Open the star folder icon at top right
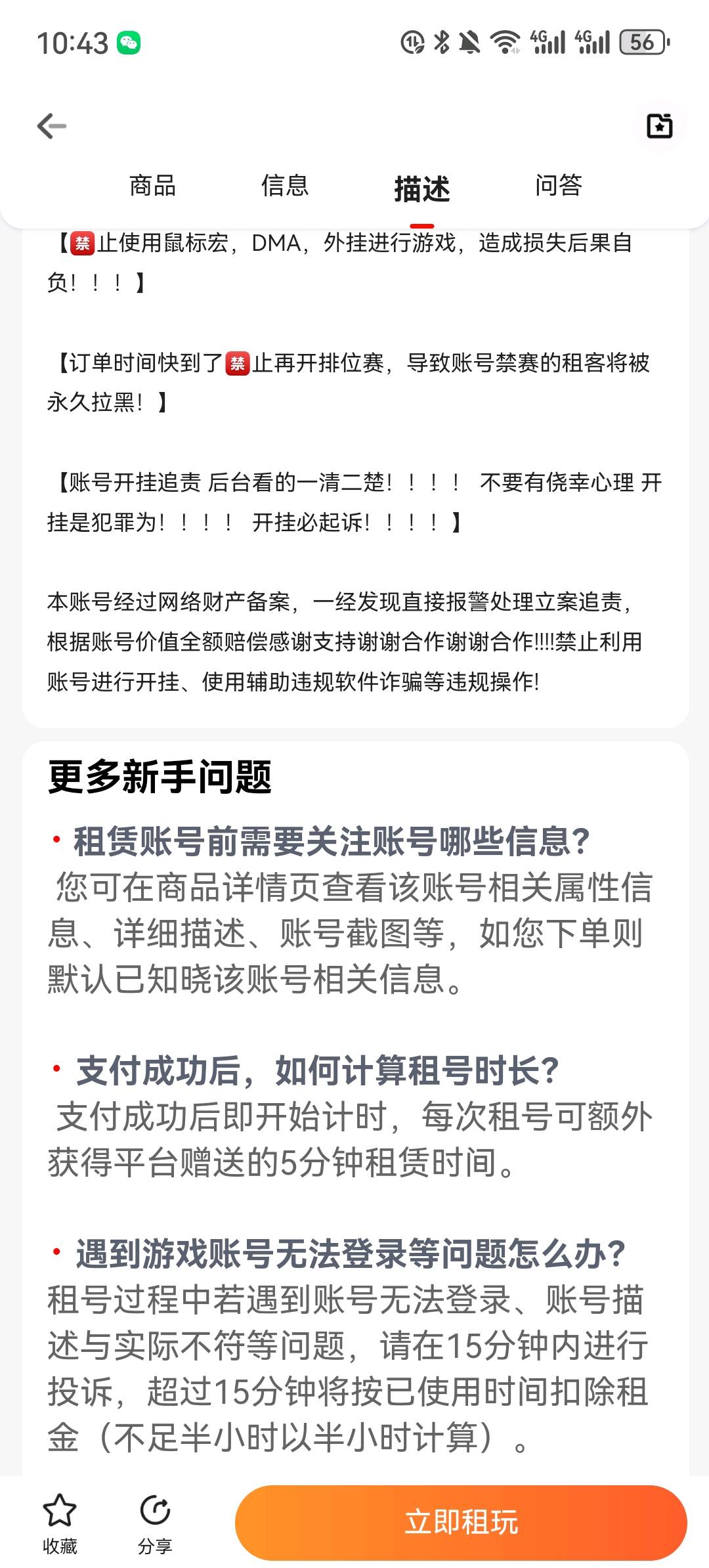Viewport: 709px width, 1568px height. 659,125
